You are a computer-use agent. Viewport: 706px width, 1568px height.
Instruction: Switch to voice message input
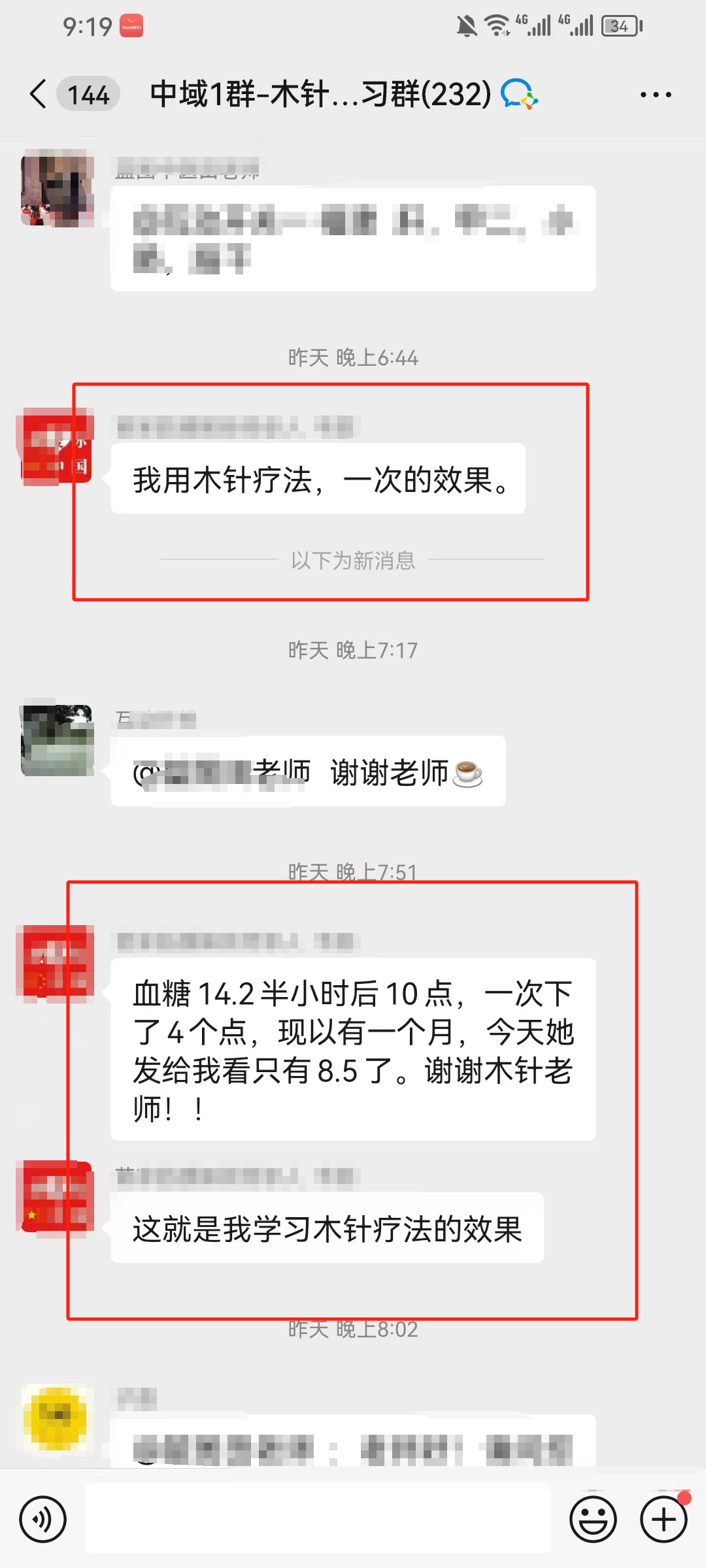pos(43,1519)
